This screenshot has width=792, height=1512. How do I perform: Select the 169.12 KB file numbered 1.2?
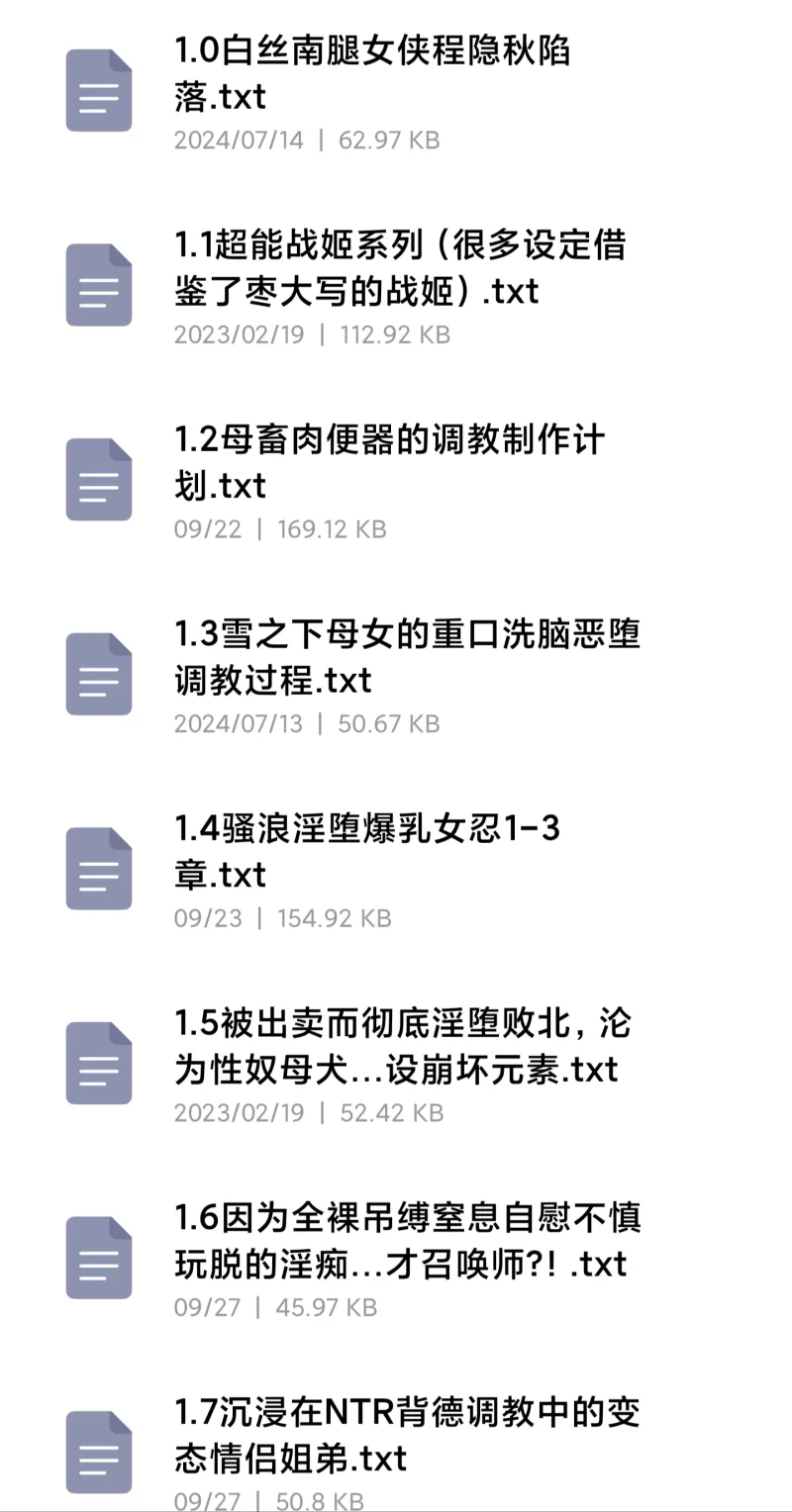click(x=386, y=463)
